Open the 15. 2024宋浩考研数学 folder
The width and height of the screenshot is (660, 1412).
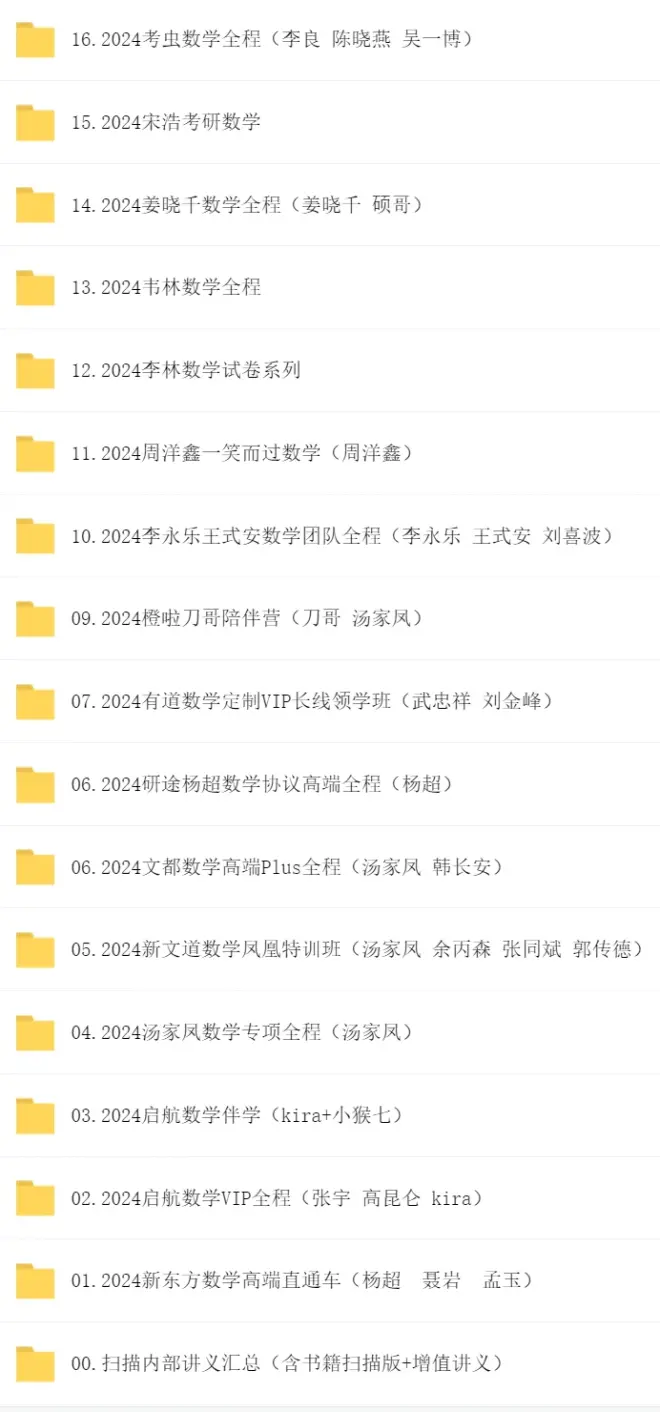pos(166,123)
